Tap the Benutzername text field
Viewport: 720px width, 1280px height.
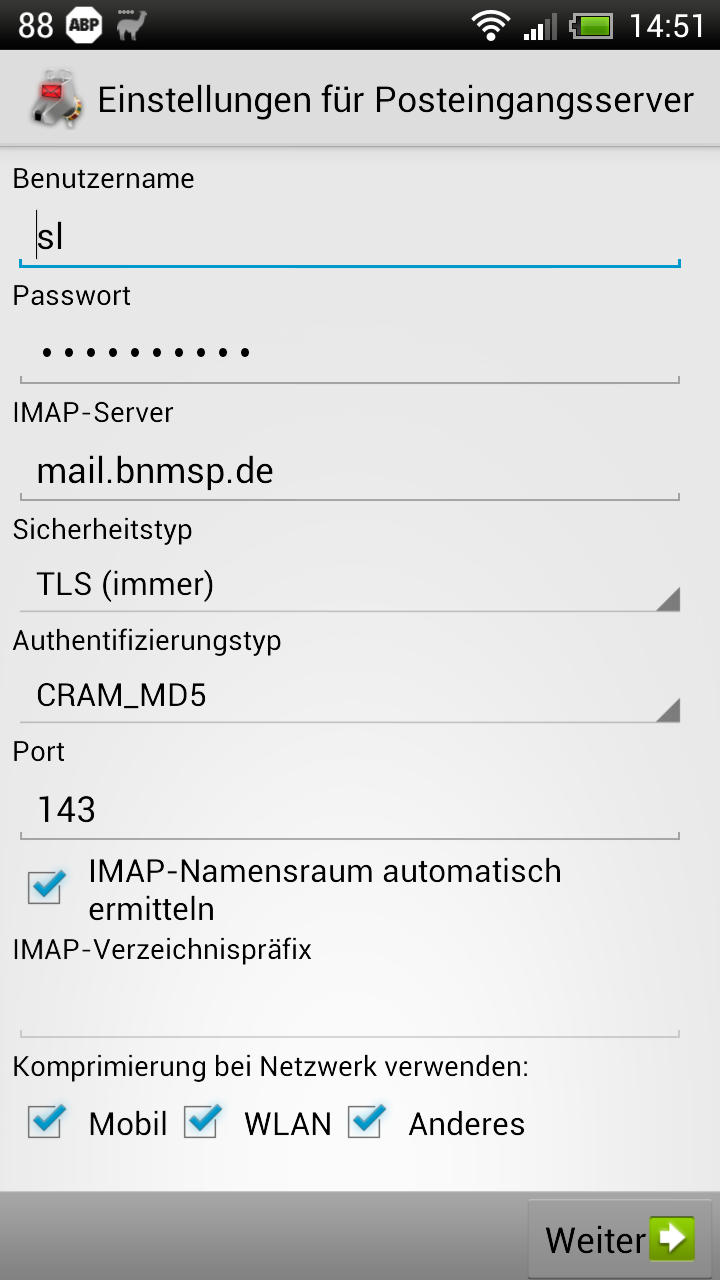[x=349, y=238]
